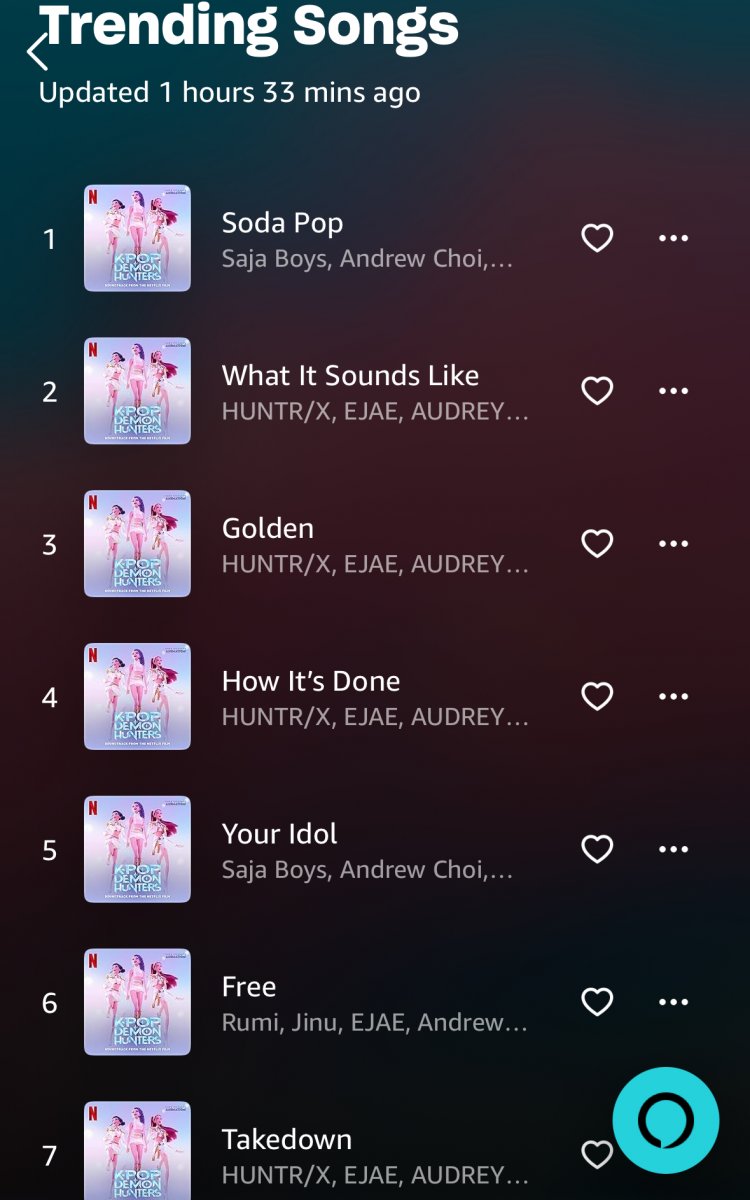Go back using the top-left arrow
The image size is (750, 1200).
click(37, 52)
